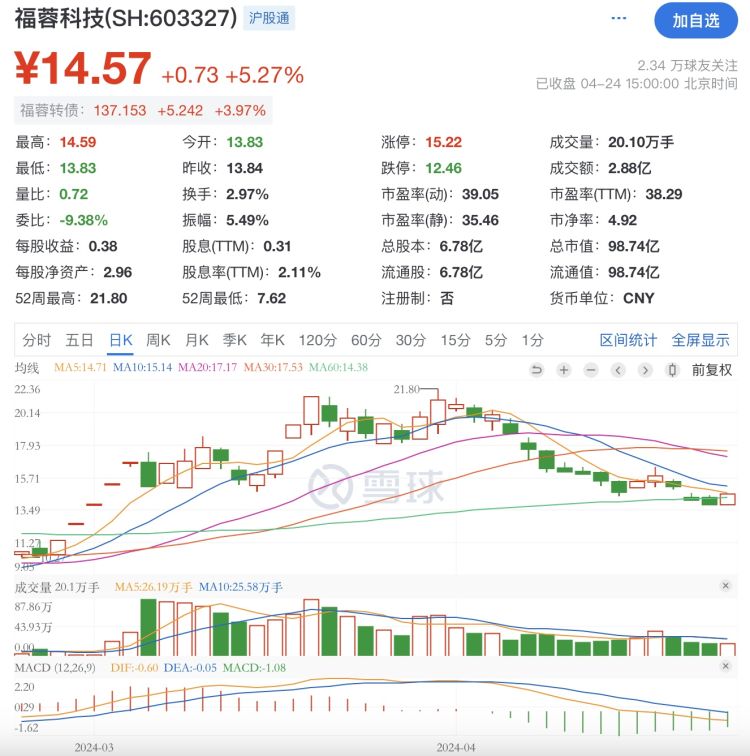750x756 pixels.
Task: Switch to 季K quarterly chart
Action: 235,340
